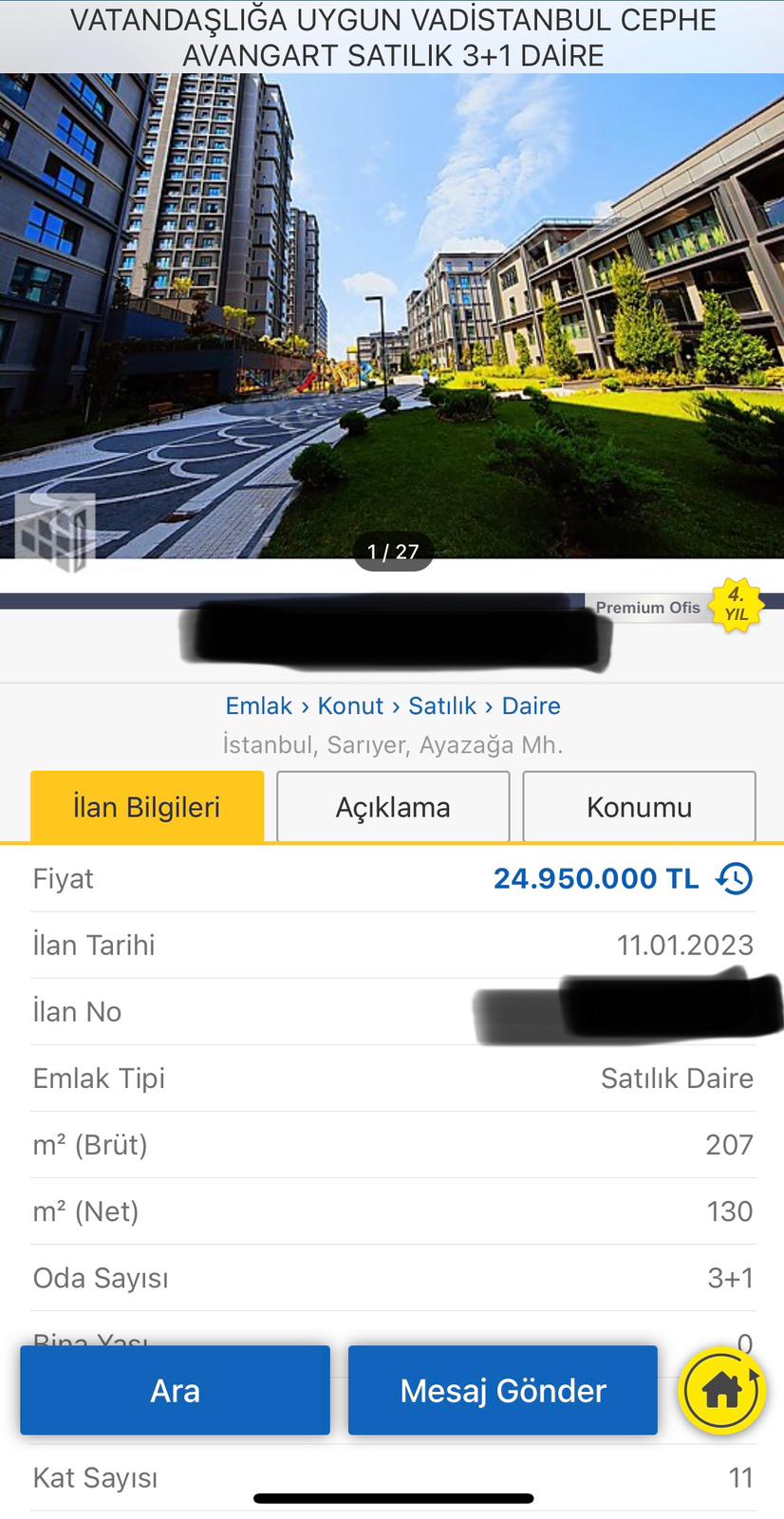Switch to the Açıklama tab
Viewport: 784px width, 1519px height.
(393, 807)
